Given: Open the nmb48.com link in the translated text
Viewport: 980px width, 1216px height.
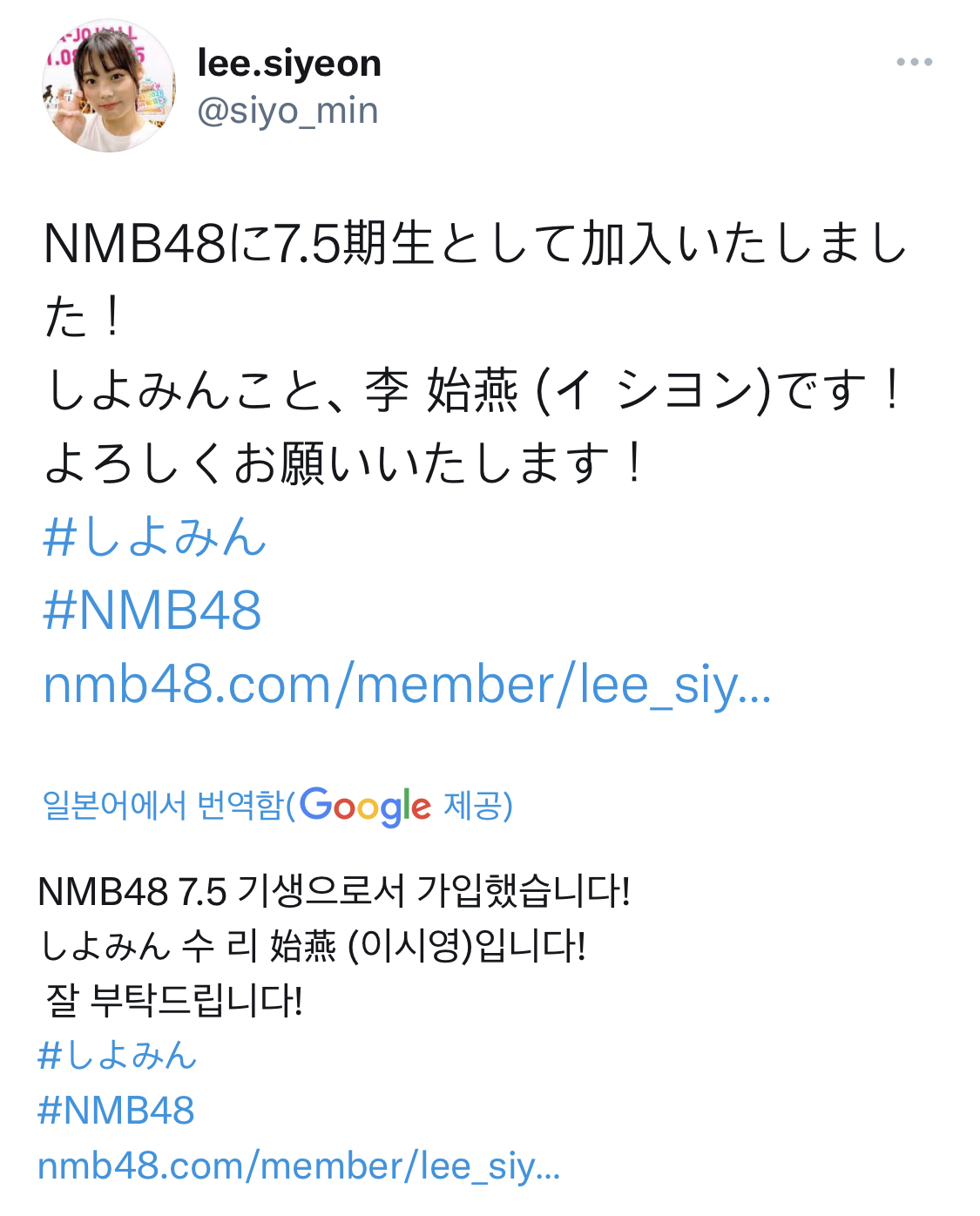Looking at the screenshot, I should (298, 1166).
